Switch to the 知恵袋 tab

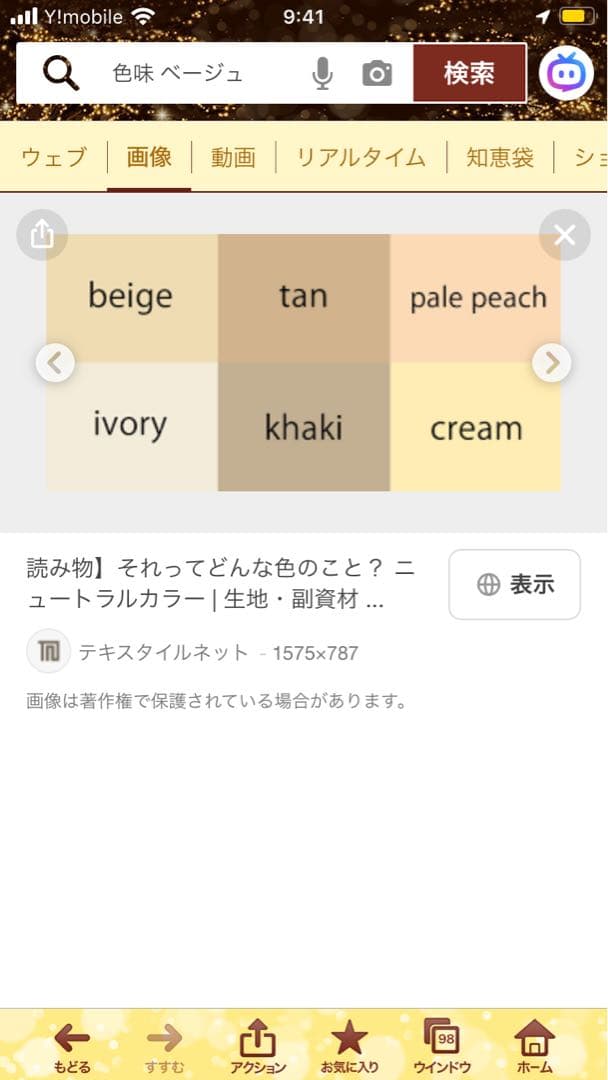click(500, 157)
